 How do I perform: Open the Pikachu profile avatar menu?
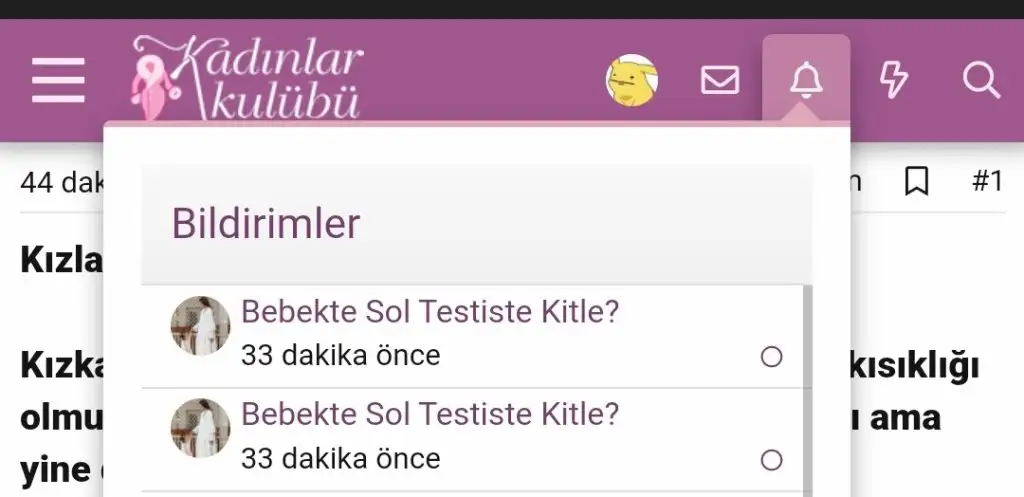coord(632,80)
